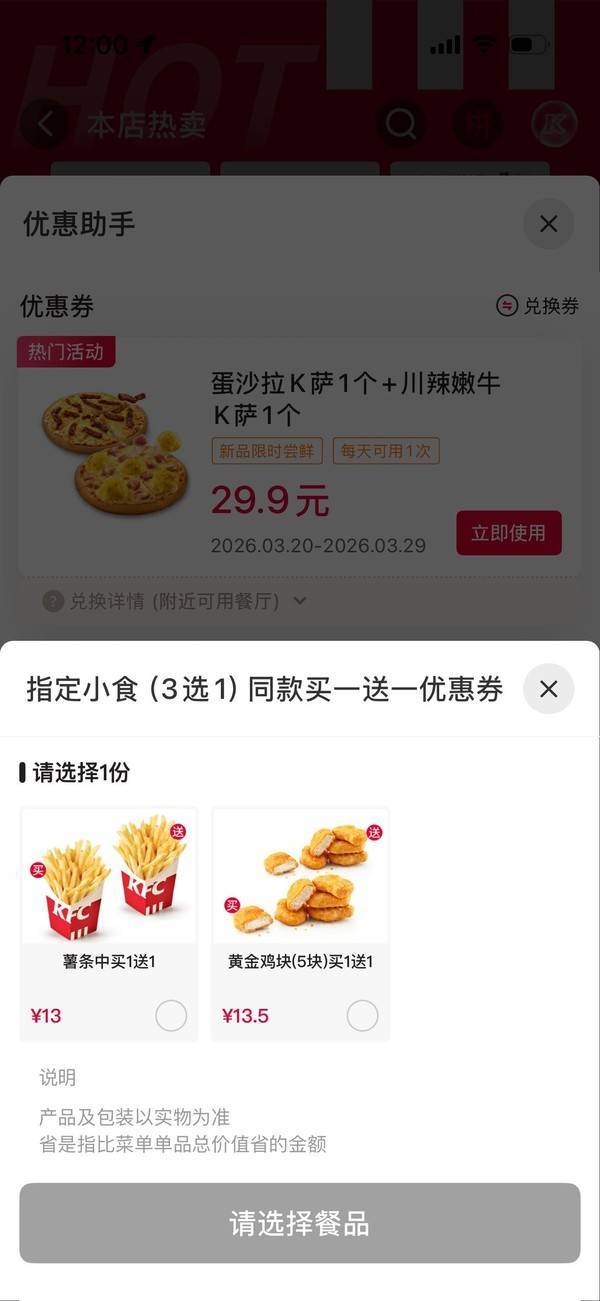Select 薯条中买1送1 for ¥13
This screenshot has width=600, height=1301.
tap(171, 1016)
